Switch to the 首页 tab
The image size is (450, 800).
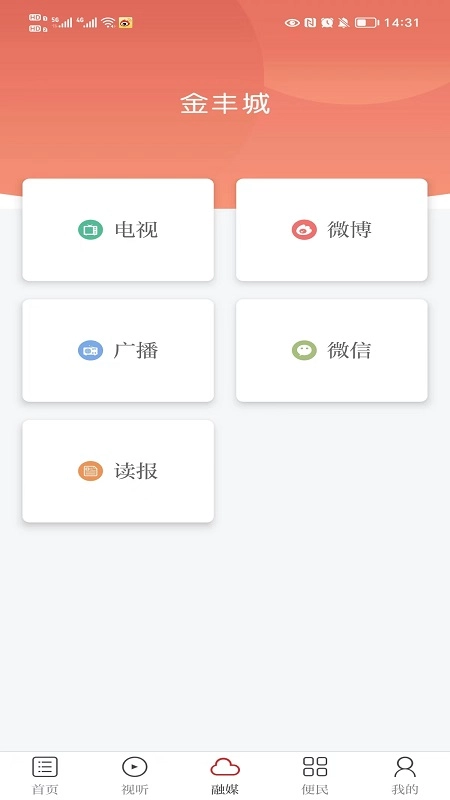tap(45, 776)
